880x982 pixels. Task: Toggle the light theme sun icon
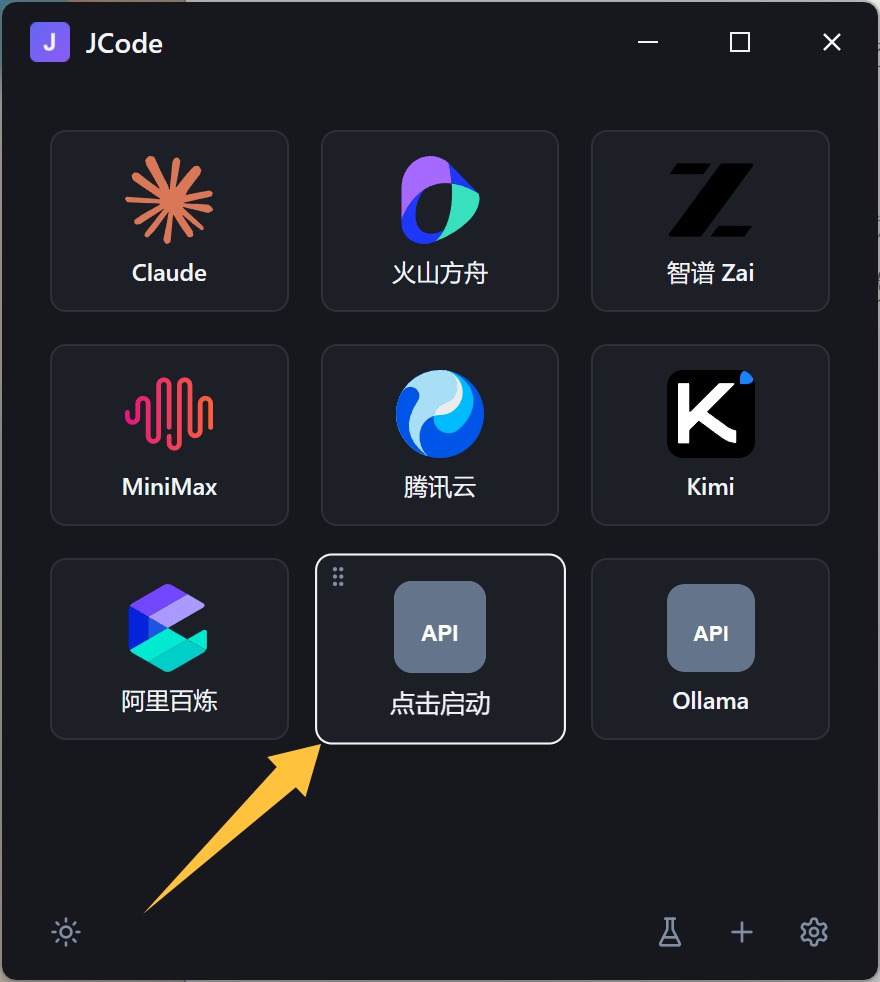coord(66,933)
